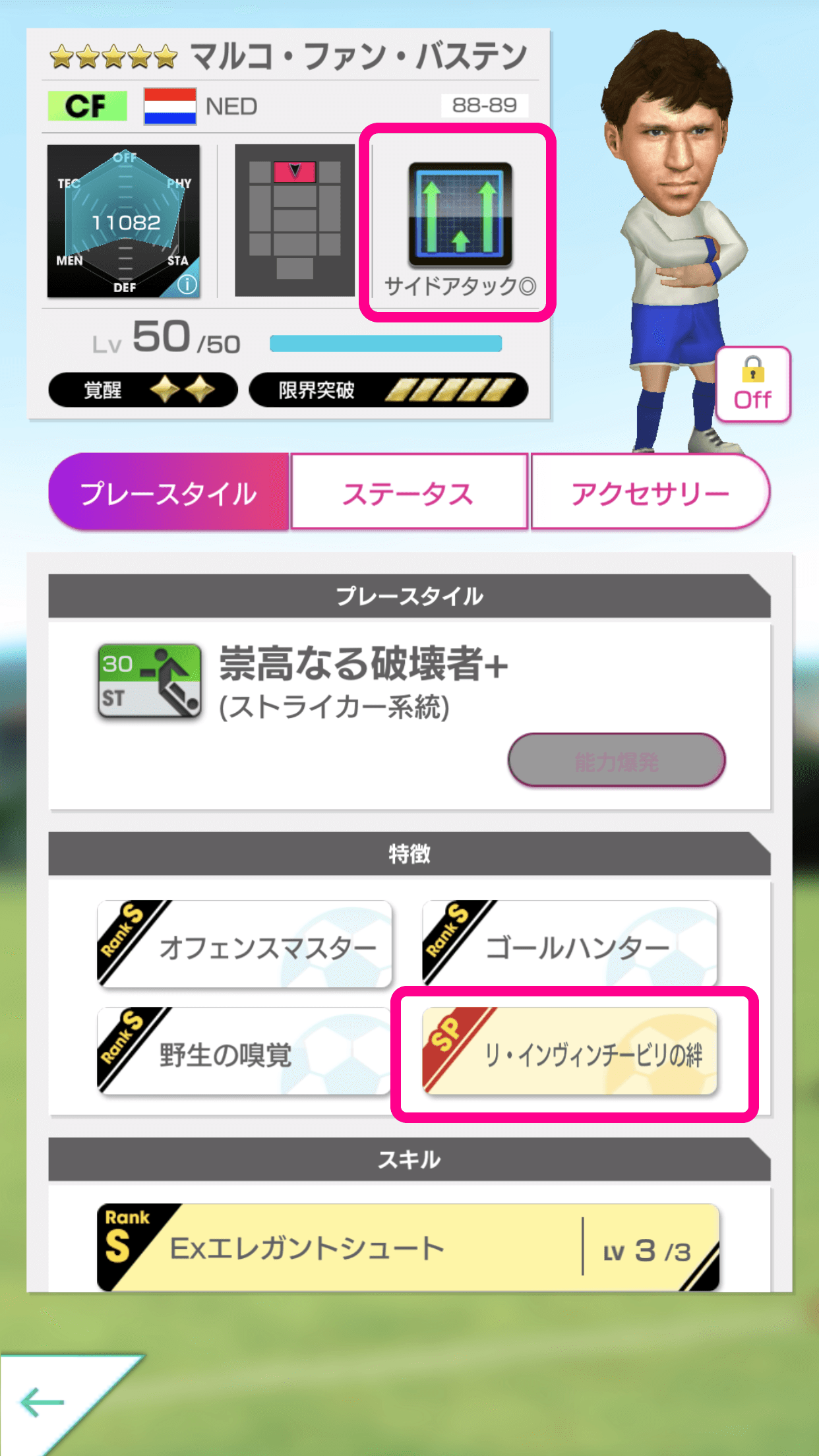Tap the CF position badge
Screen dimensions: 819x1456
point(89,106)
